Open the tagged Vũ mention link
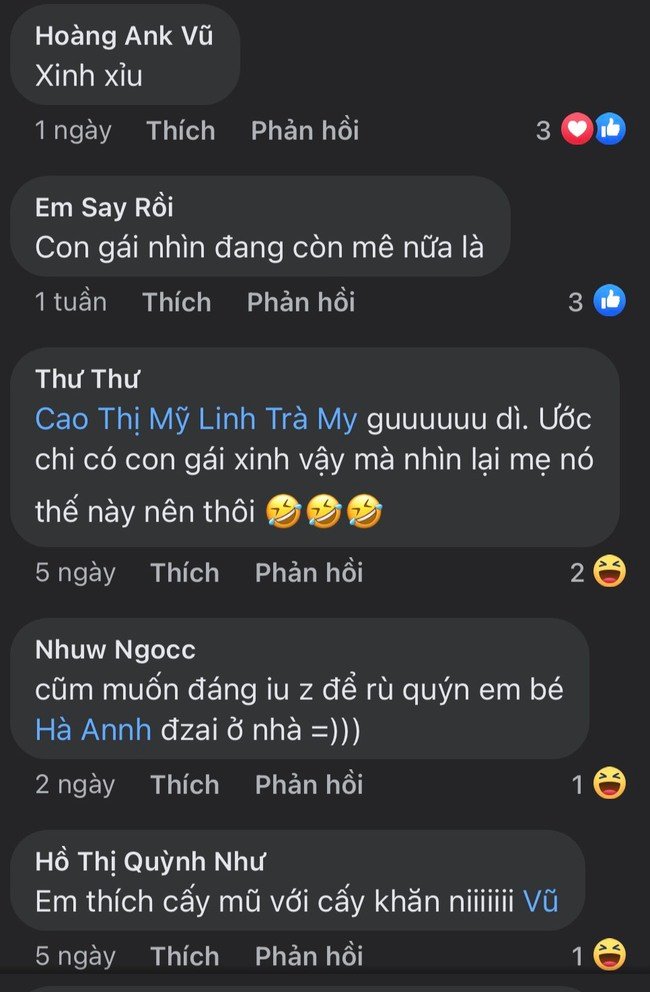This screenshot has height=992, width=650. [540, 901]
